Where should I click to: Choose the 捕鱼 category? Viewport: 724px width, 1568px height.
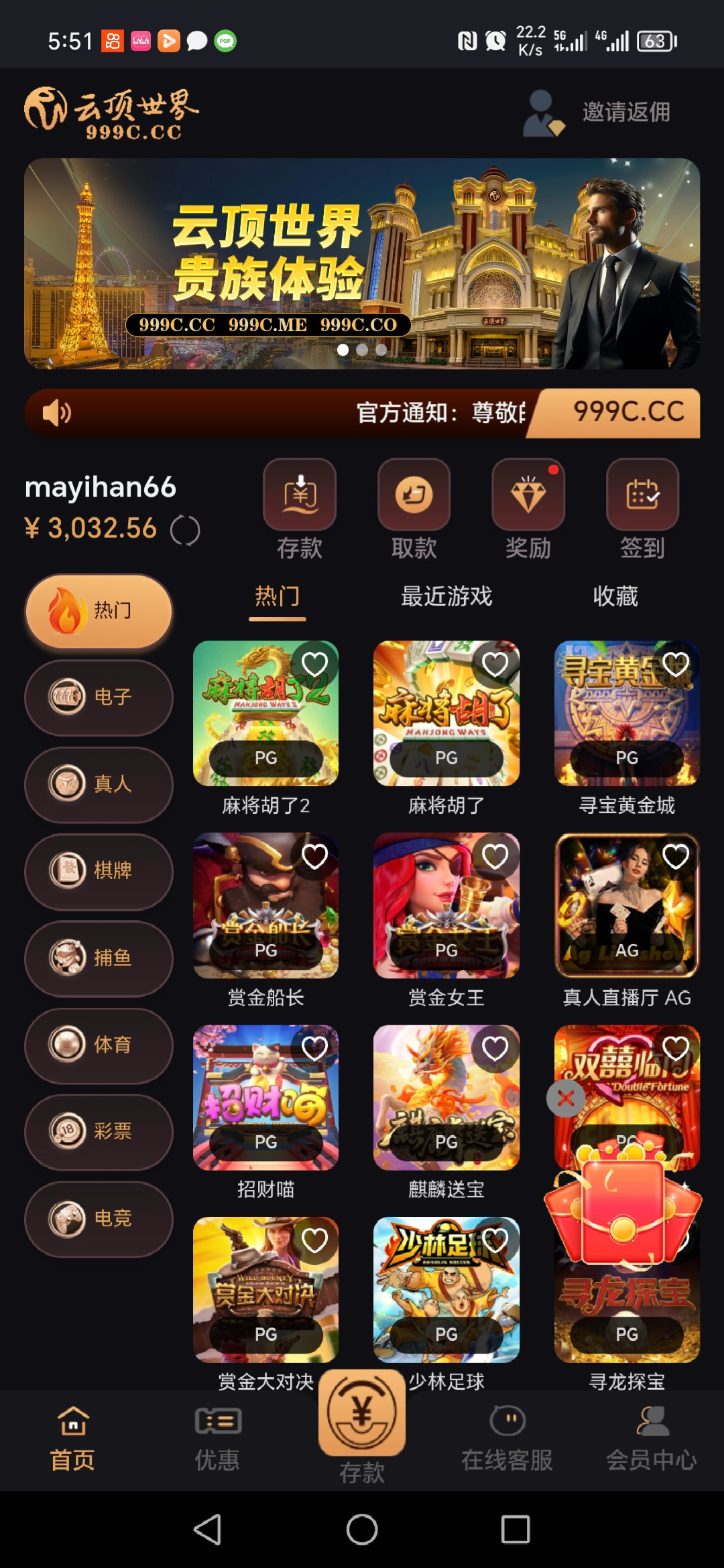[x=99, y=958]
